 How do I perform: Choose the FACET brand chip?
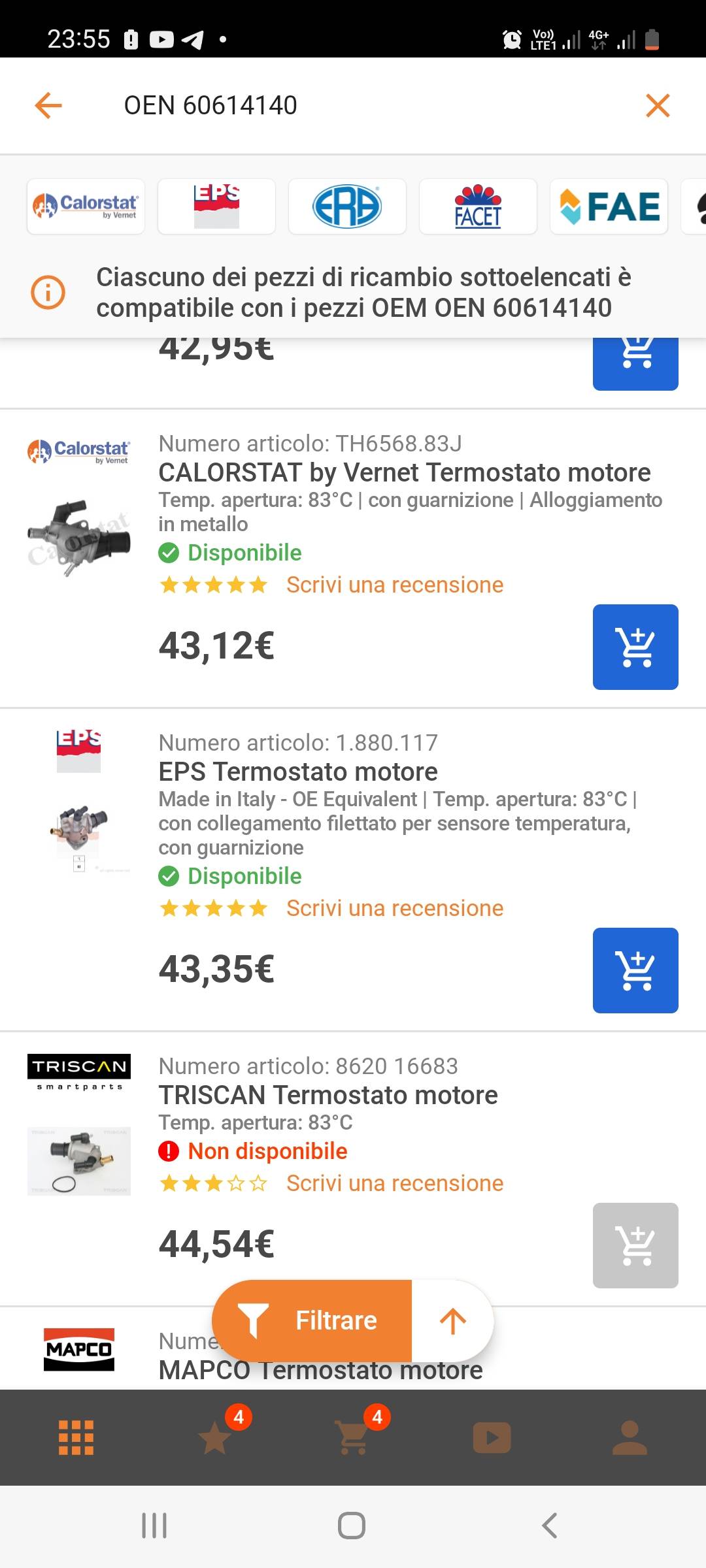[478, 206]
